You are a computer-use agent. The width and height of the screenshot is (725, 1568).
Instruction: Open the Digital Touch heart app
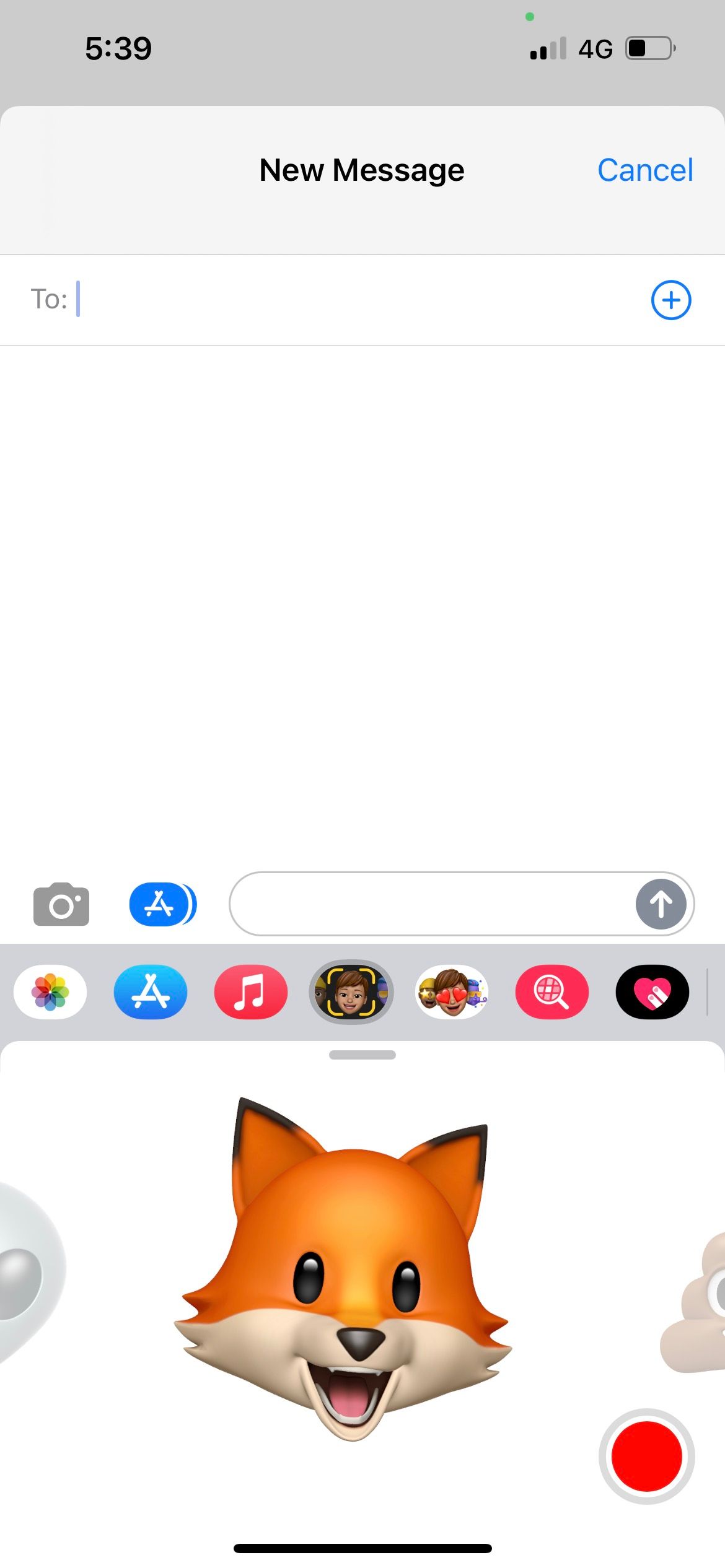[x=652, y=992]
